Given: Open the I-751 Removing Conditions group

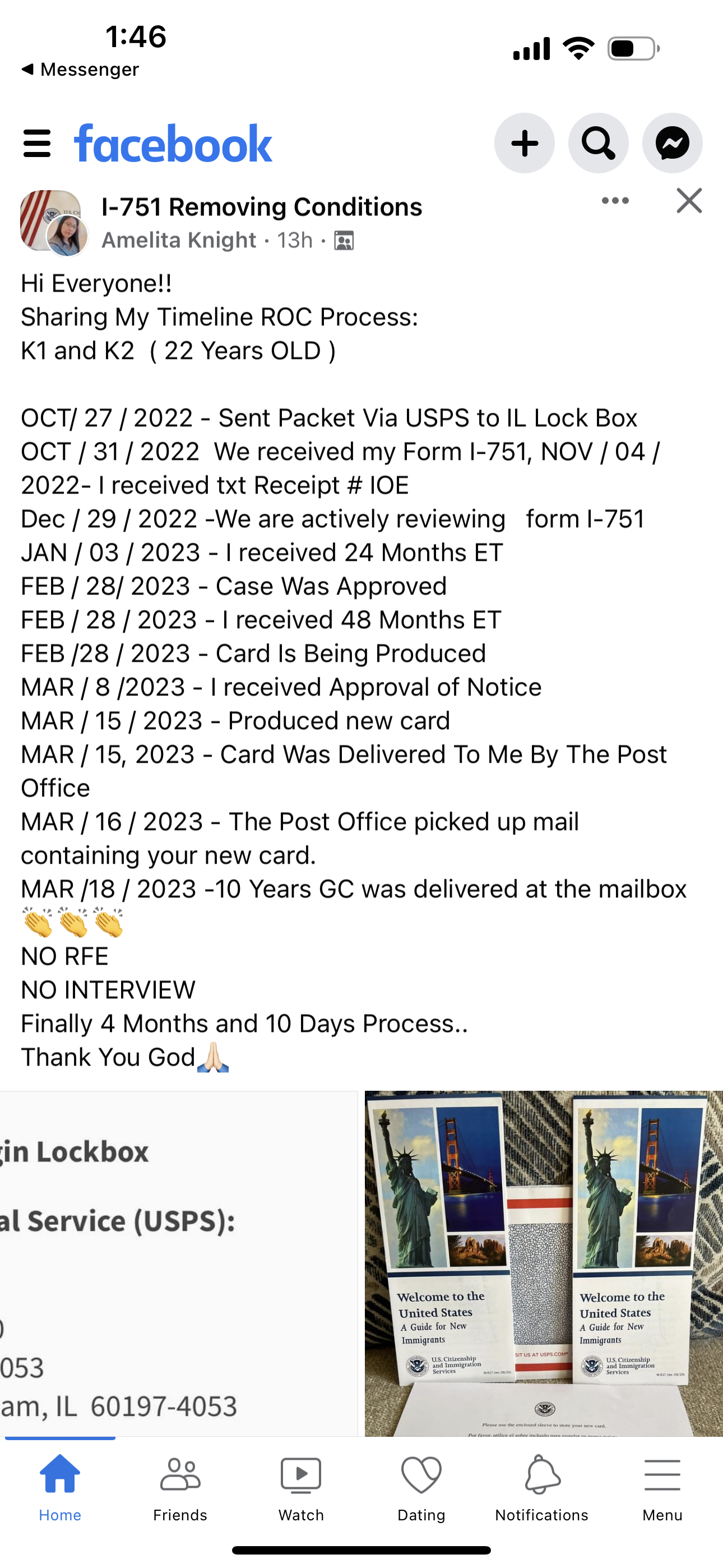Looking at the screenshot, I should point(262,207).
